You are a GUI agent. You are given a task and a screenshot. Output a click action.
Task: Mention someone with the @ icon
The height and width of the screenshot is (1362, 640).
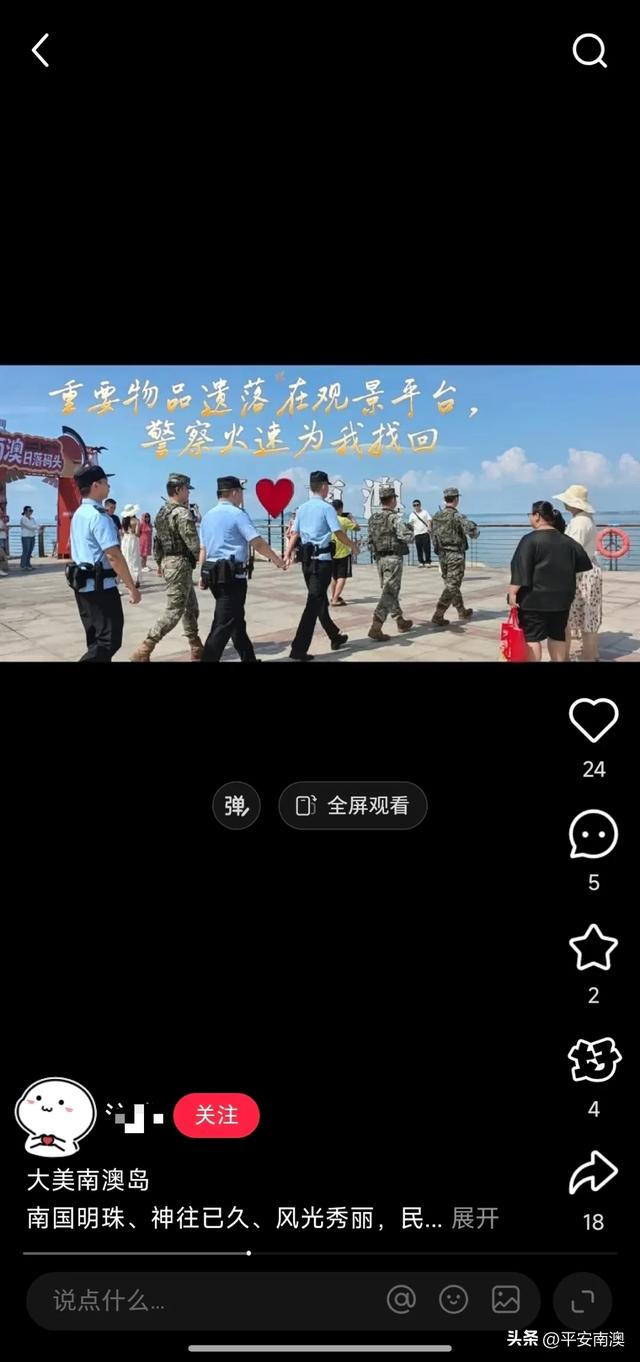(401, 1299)
